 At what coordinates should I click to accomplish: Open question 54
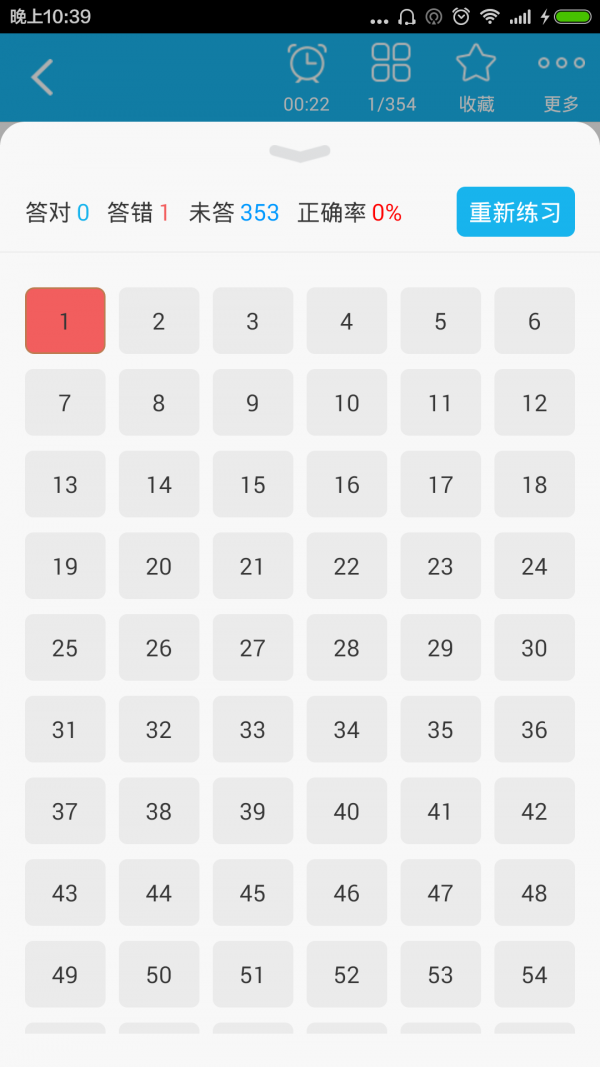[535, 974]
